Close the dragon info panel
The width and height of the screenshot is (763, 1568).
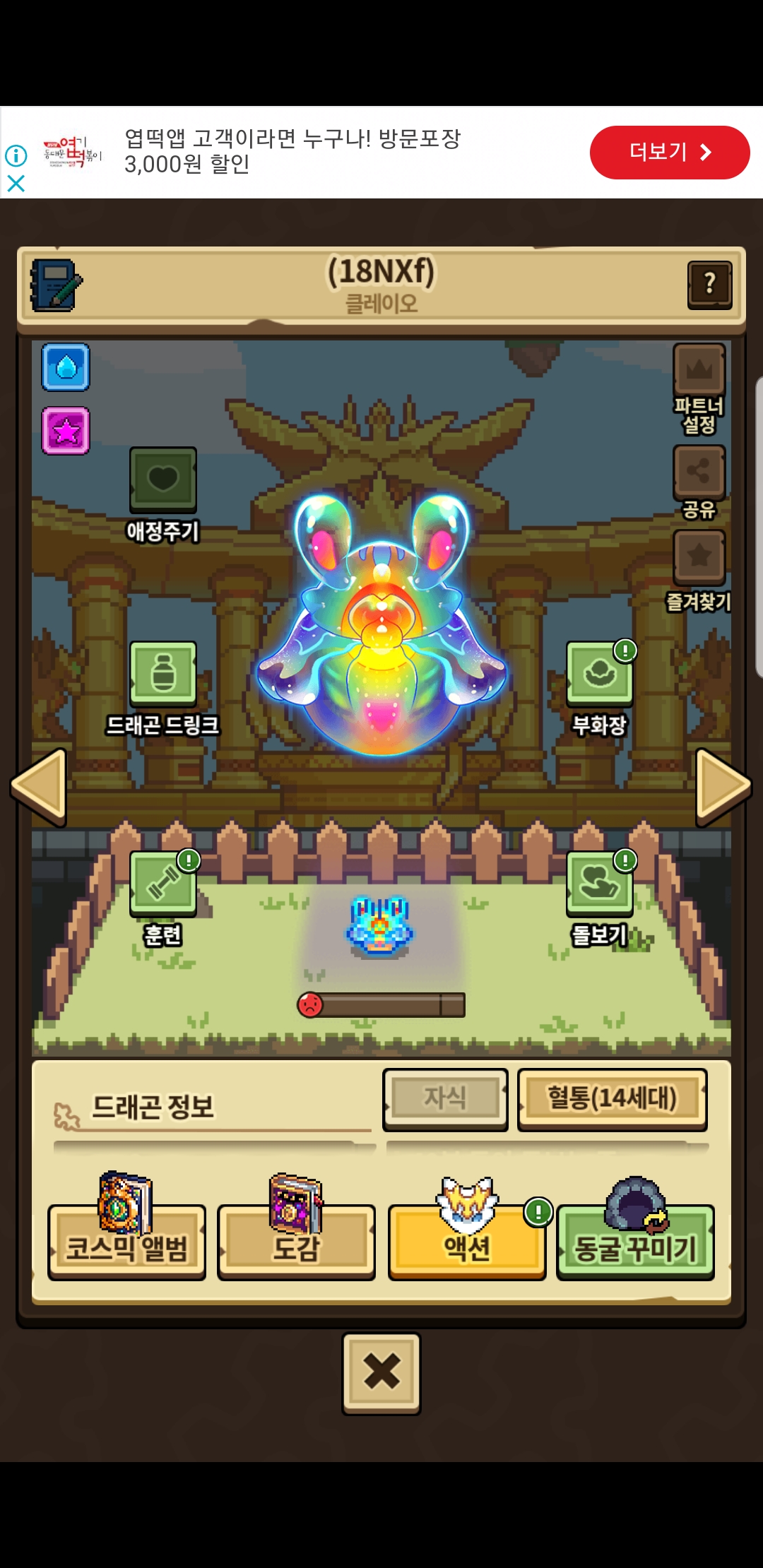(x=381, y=1373)
